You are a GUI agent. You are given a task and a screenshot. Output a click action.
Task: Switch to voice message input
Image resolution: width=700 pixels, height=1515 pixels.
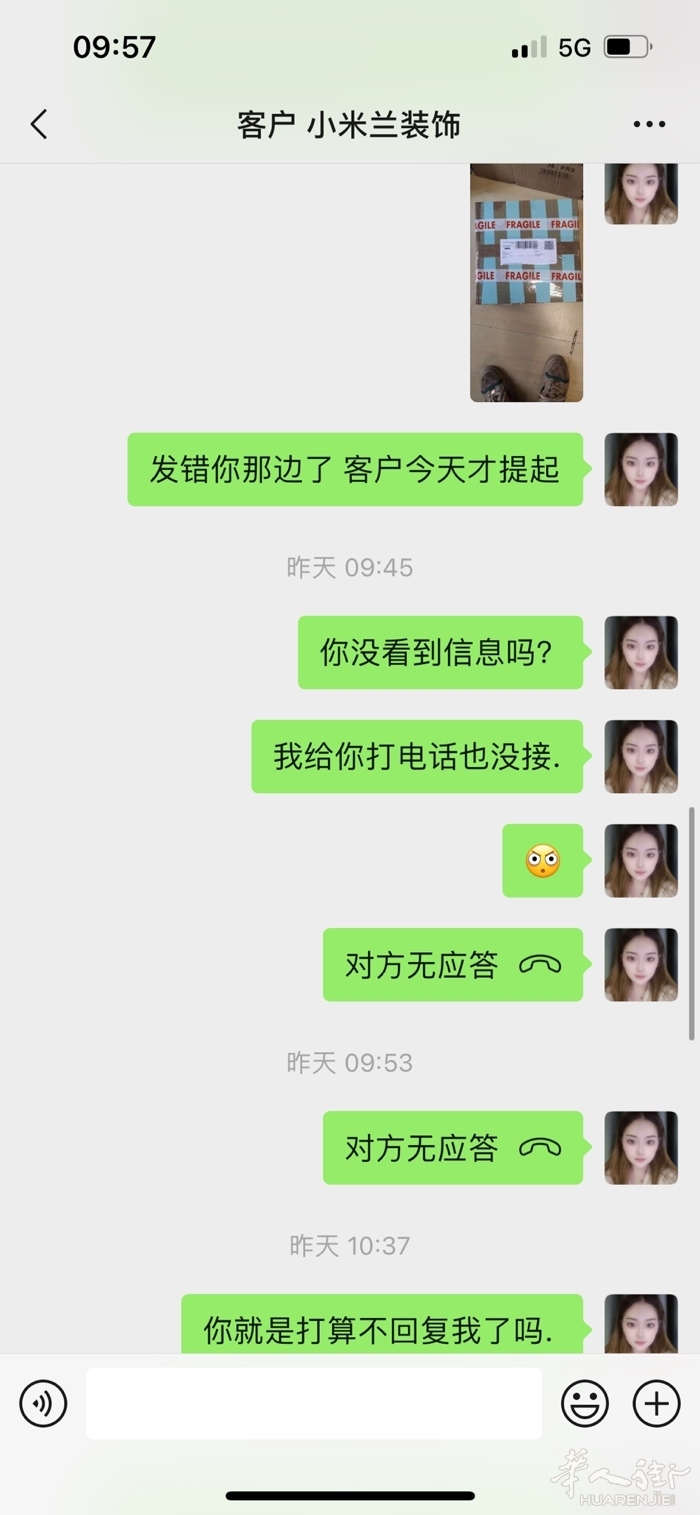point(43,1403)
